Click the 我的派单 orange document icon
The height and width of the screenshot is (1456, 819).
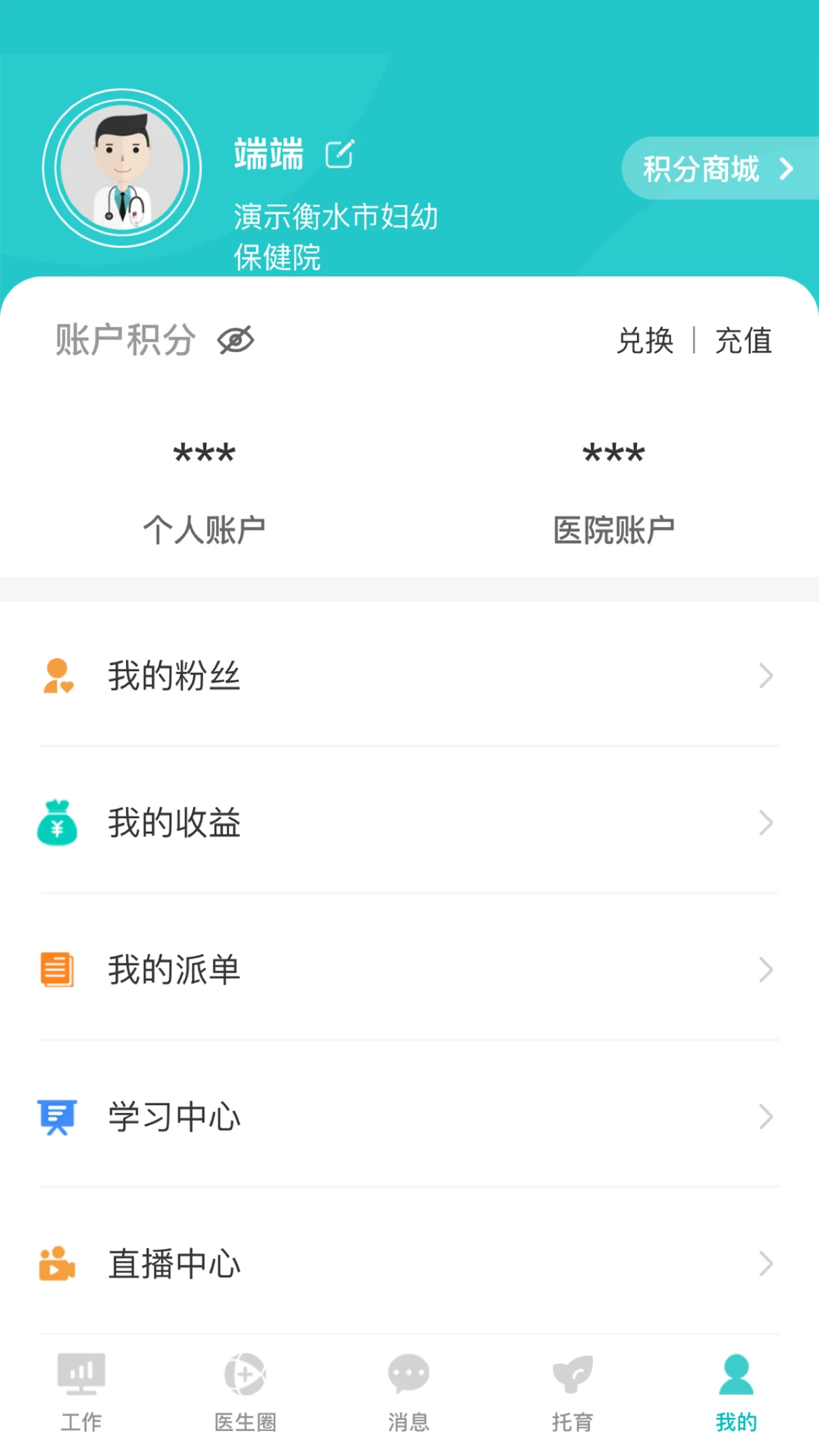click(x=57, y=969)
